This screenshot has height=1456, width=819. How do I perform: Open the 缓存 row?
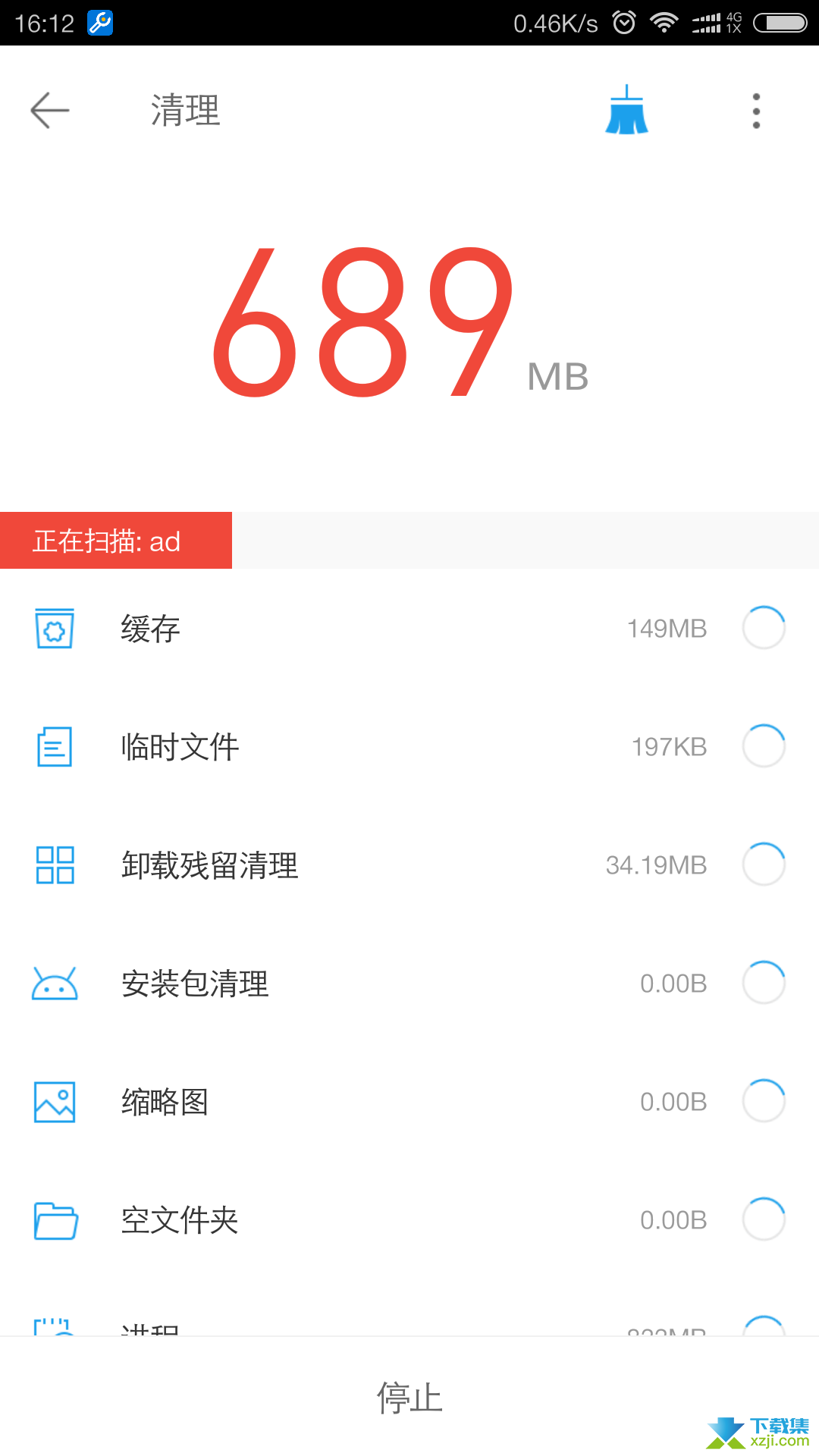[x=409, y=628]
